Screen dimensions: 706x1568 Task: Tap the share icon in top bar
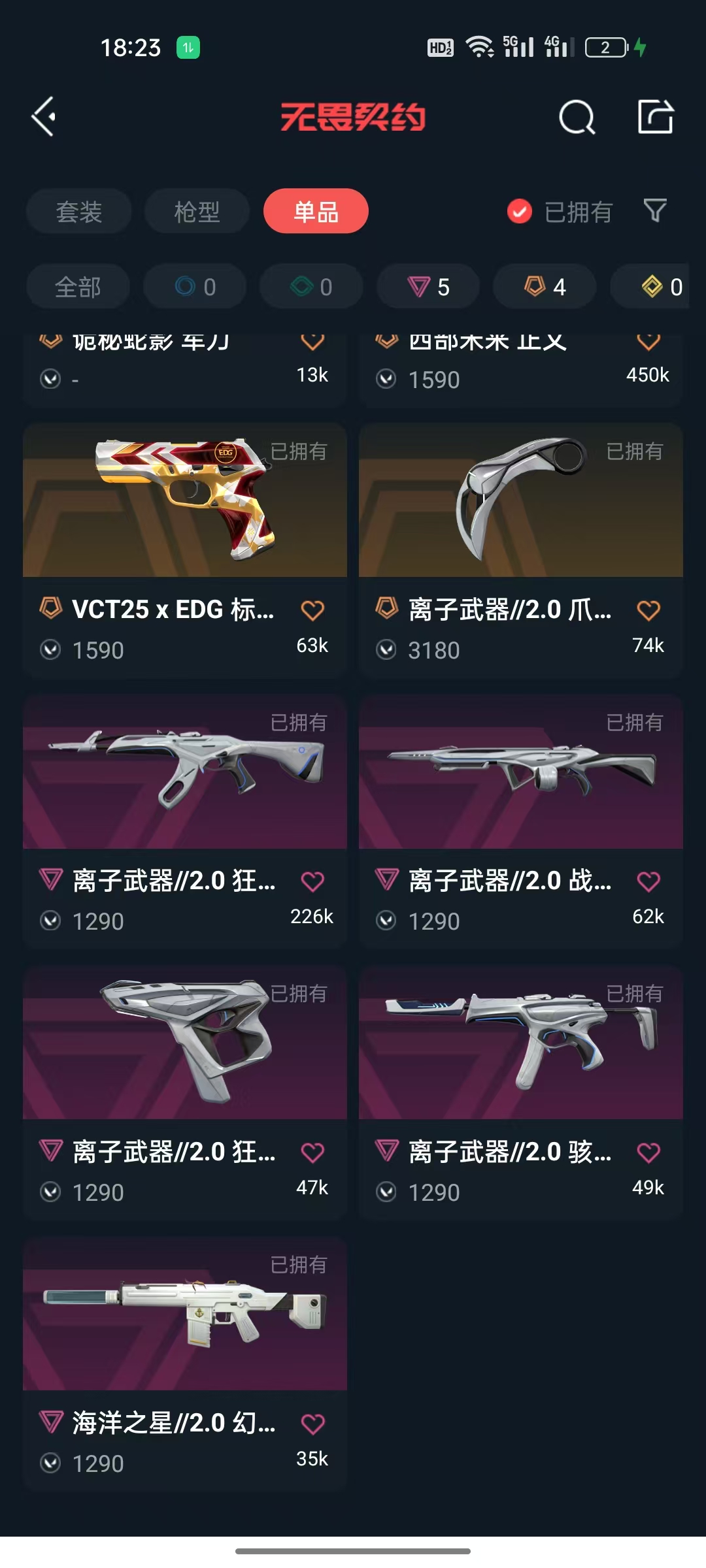click(x=656, y=117)
